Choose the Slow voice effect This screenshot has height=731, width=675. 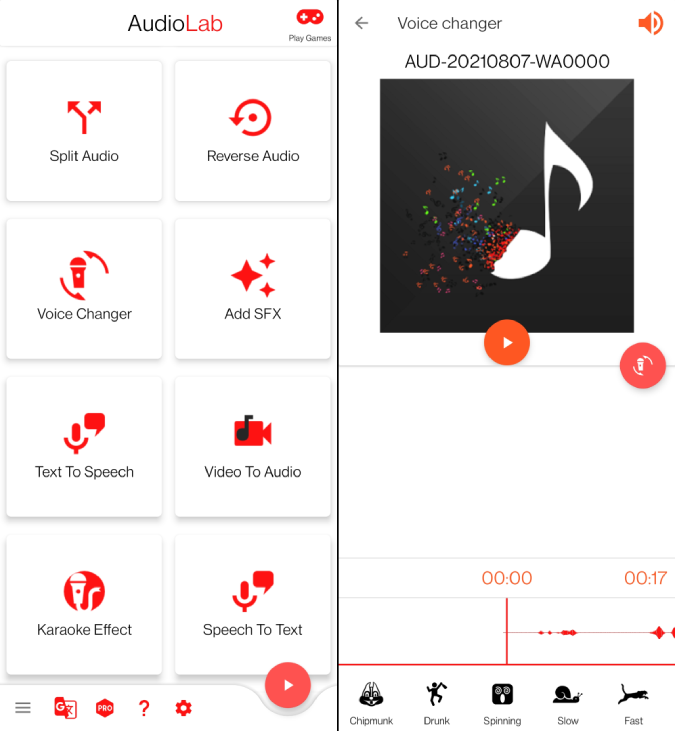567,702
